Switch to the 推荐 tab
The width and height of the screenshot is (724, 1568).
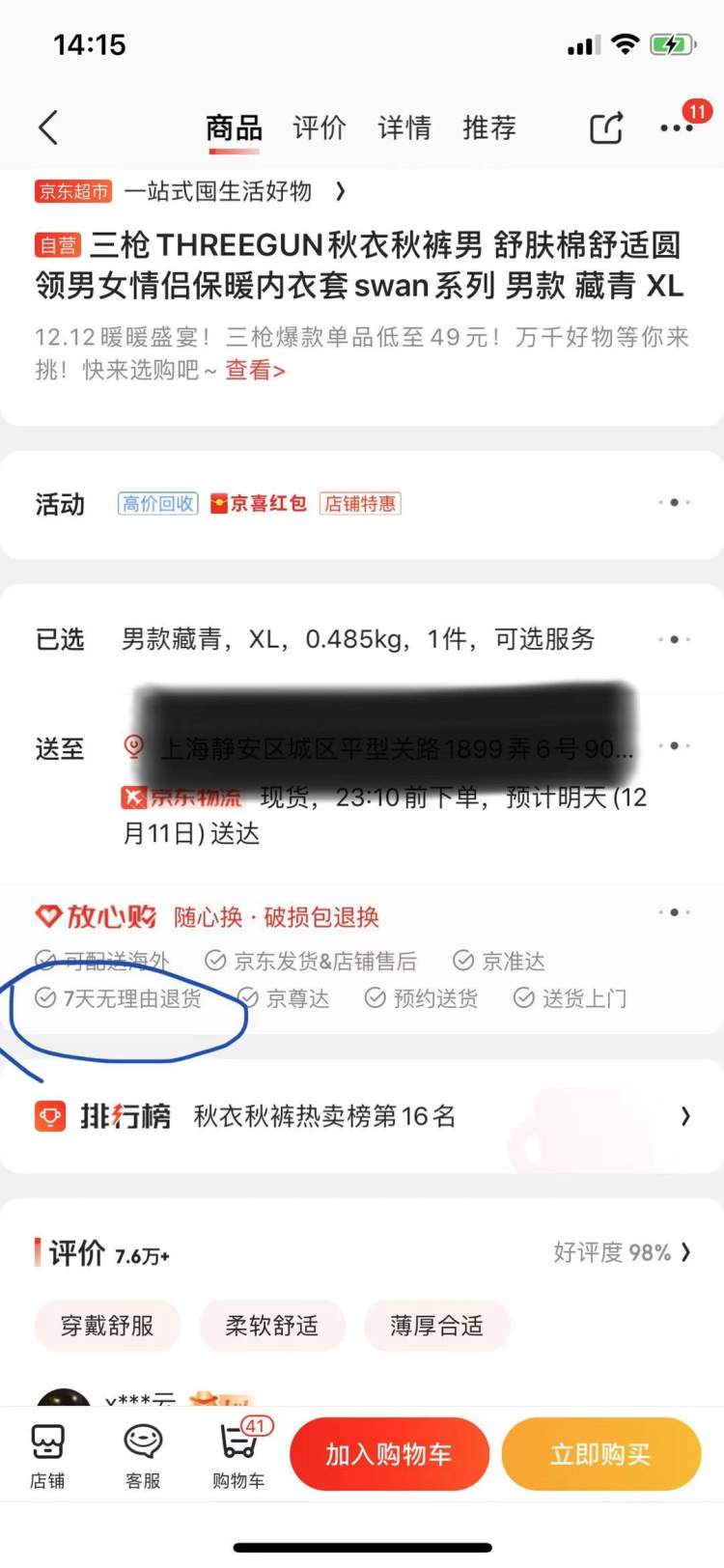tap(489, 127)
